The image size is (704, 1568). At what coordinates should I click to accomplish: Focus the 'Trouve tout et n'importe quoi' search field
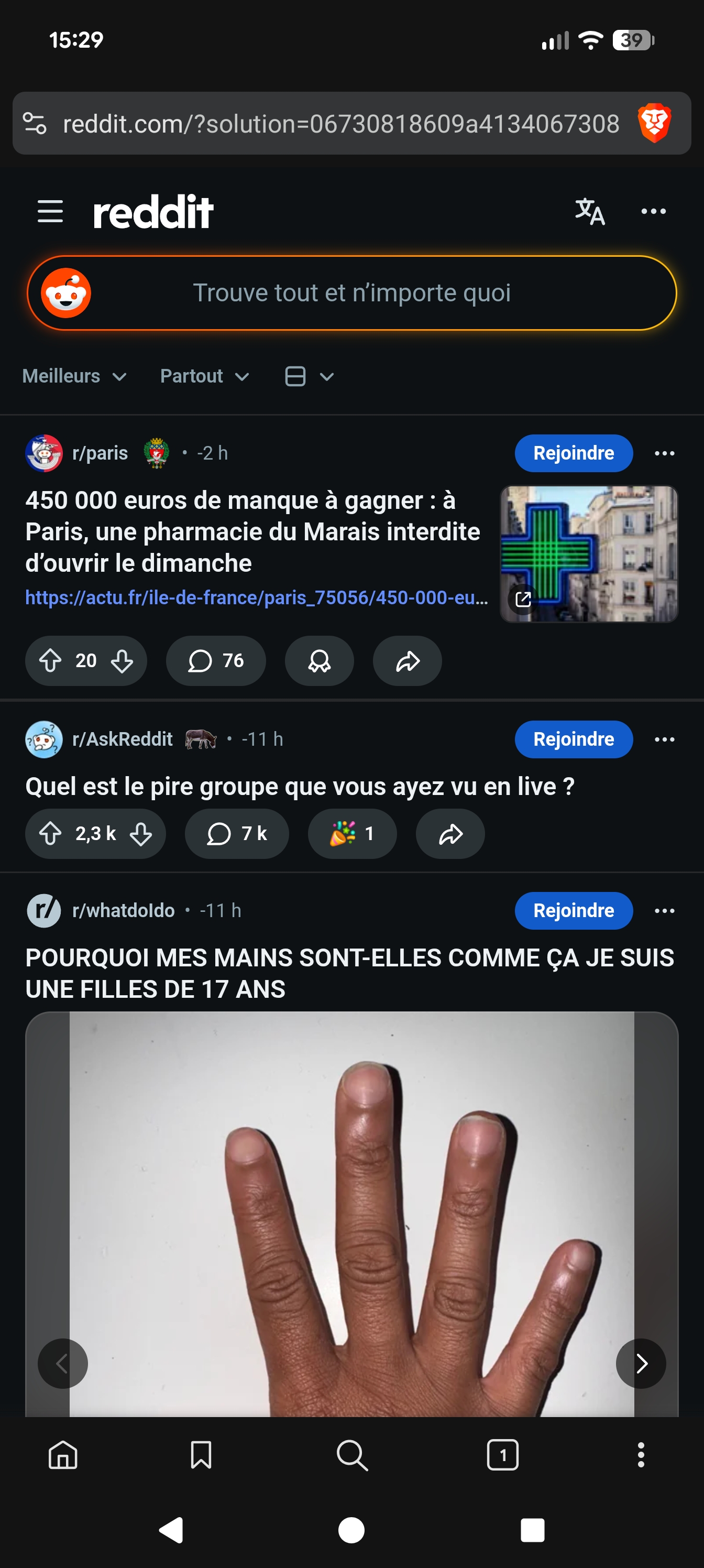pyautogui.click(x=351, y=293)
